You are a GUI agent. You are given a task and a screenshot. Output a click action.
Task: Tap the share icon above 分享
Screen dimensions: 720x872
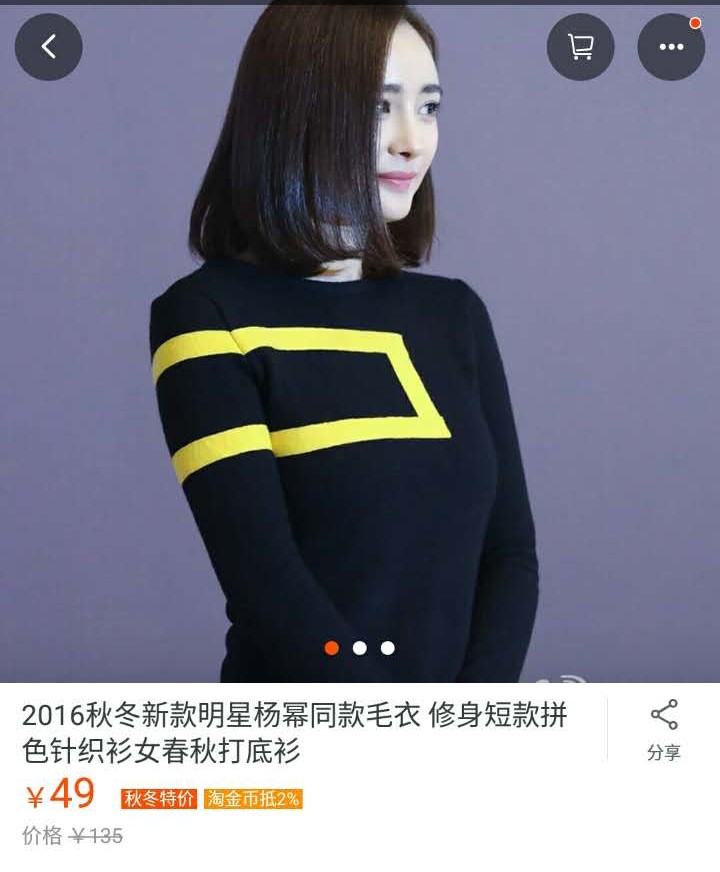[663, 714]
